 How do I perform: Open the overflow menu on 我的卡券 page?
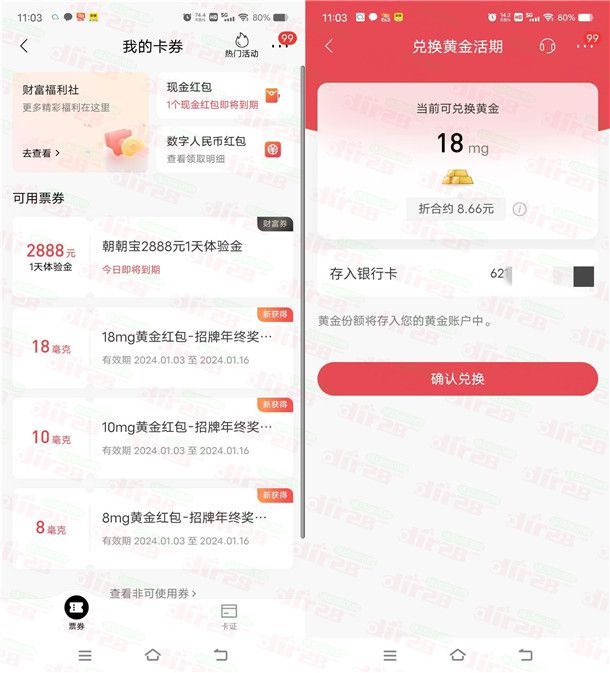pos(280,46)
